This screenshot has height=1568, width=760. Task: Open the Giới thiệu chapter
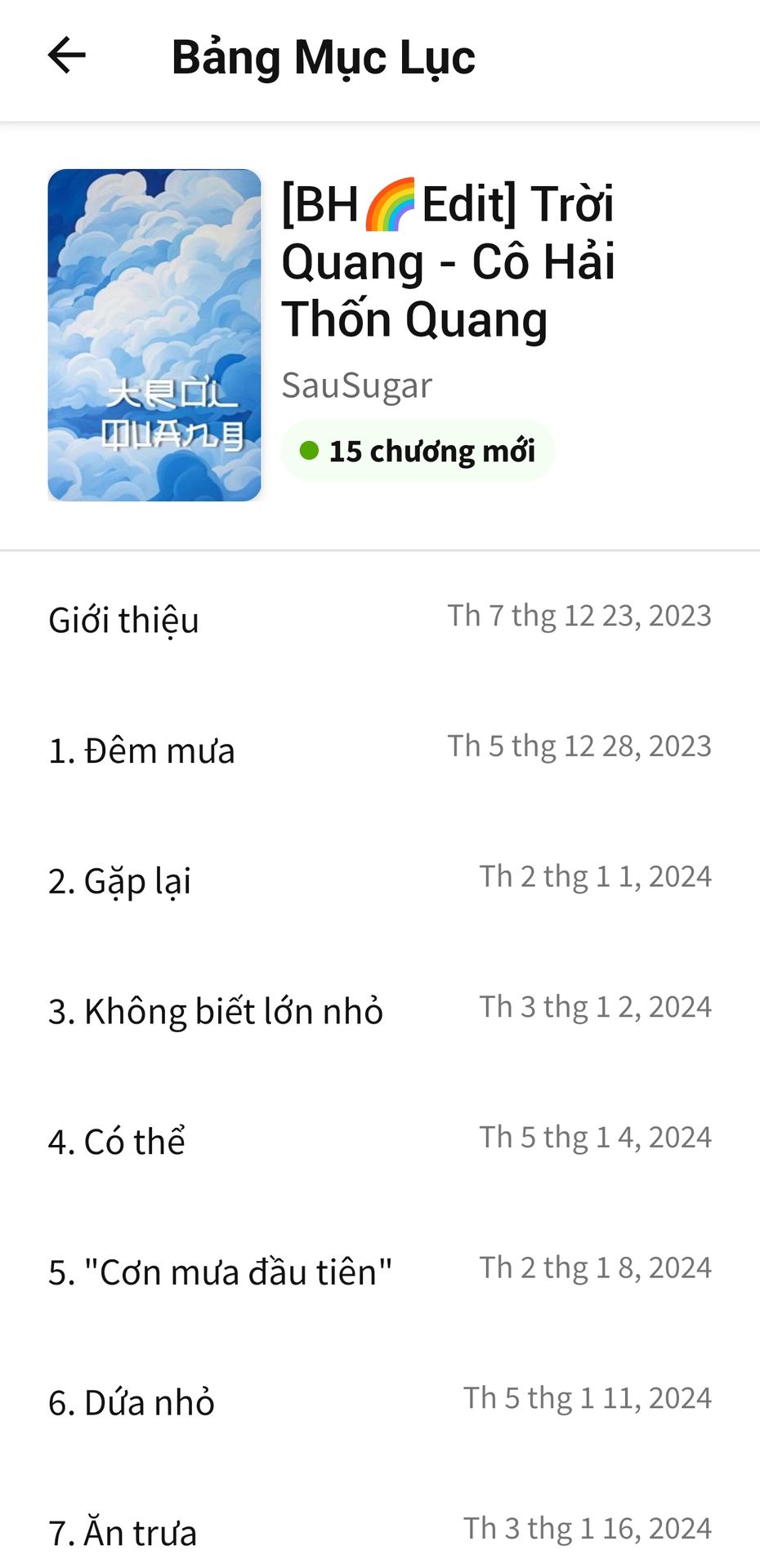tap(124, 620)
